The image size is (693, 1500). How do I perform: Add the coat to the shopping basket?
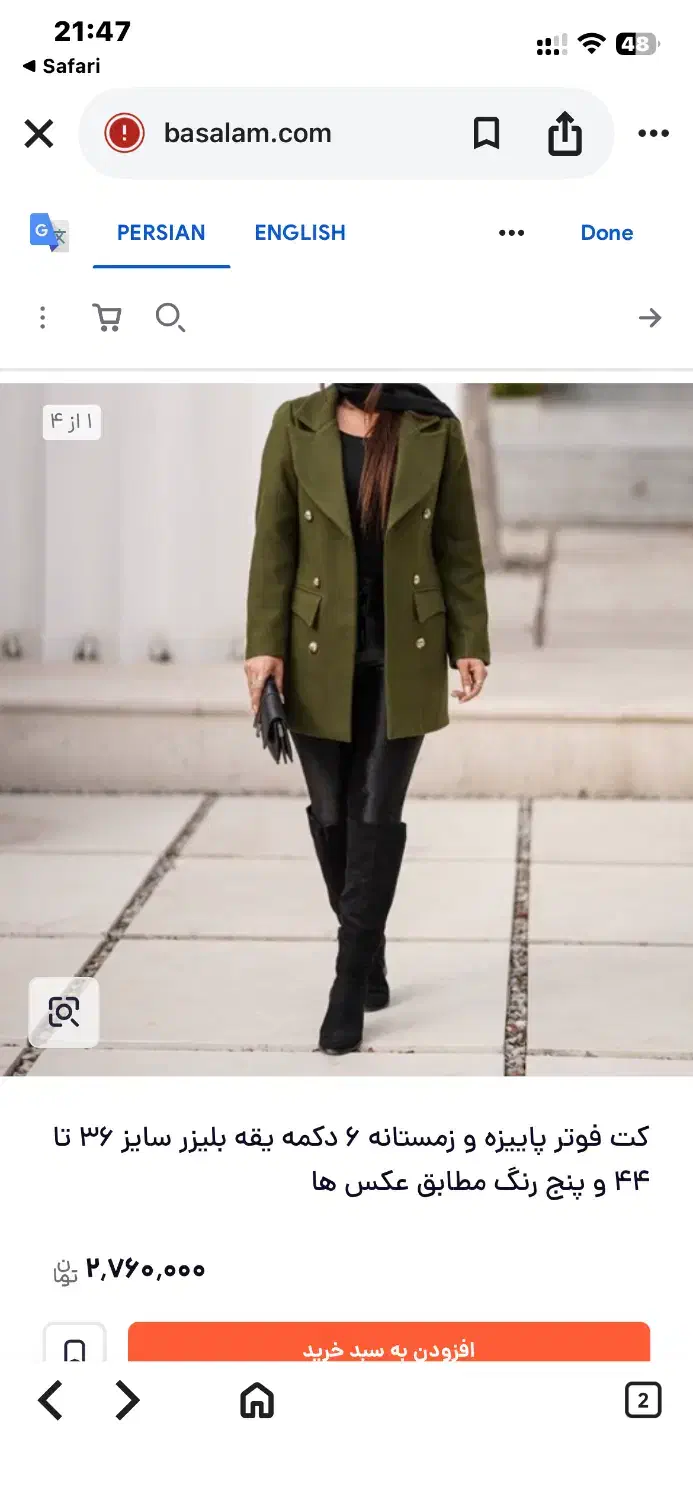point(389,1346)
